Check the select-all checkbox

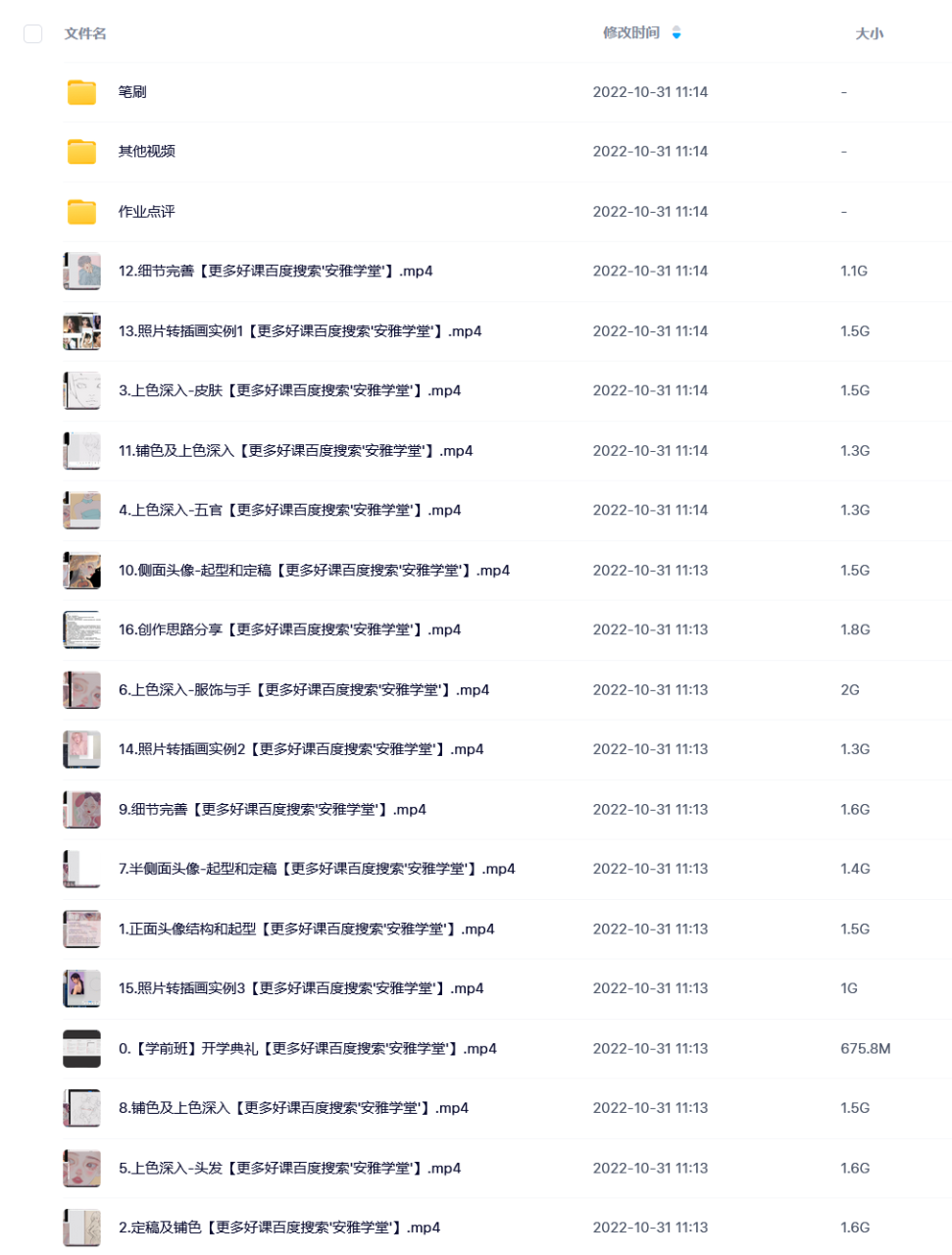pyautogui.click(x=33, y=34)
